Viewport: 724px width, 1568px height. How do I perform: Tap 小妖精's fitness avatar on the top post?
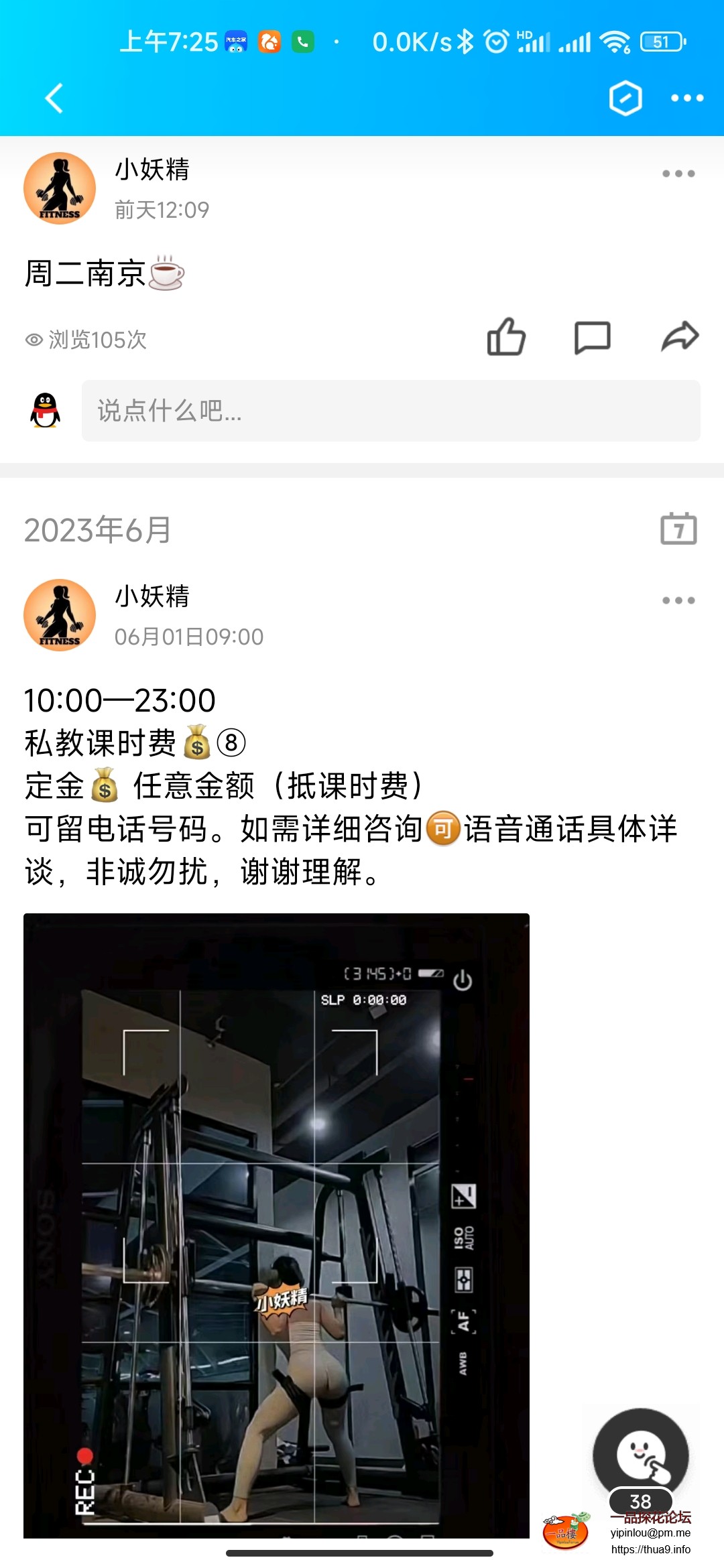58,188
